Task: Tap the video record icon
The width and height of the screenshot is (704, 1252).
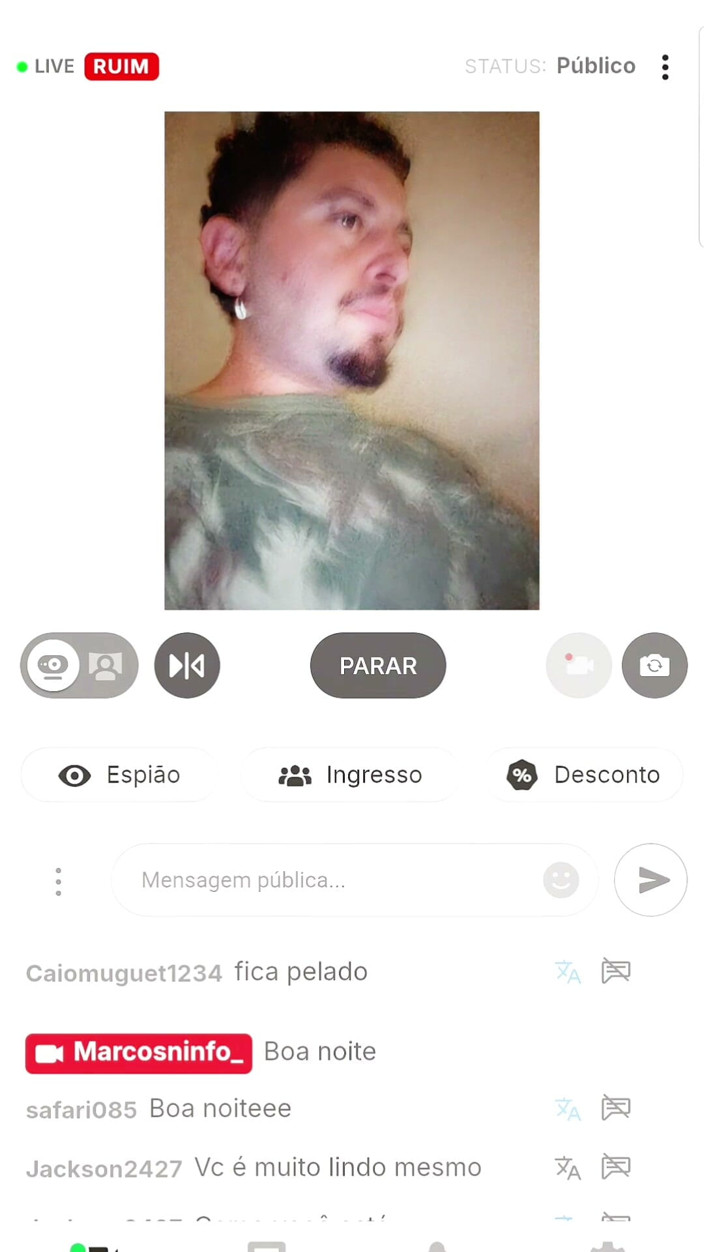Action: 579,665
